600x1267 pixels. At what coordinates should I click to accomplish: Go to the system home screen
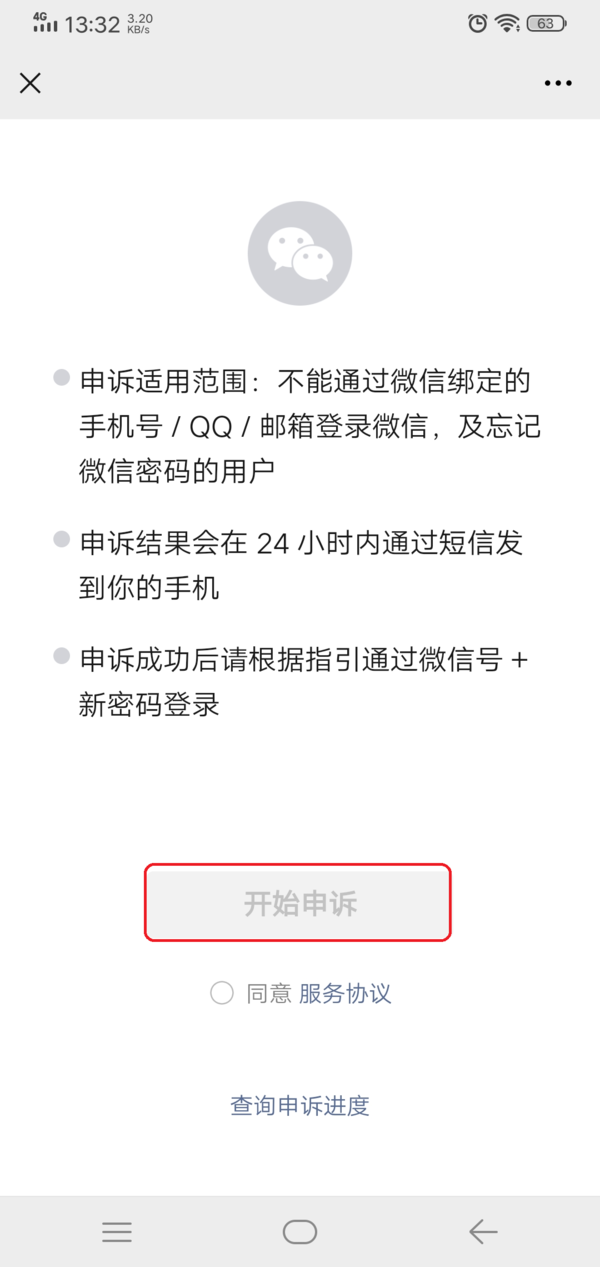click(300, 1231)
